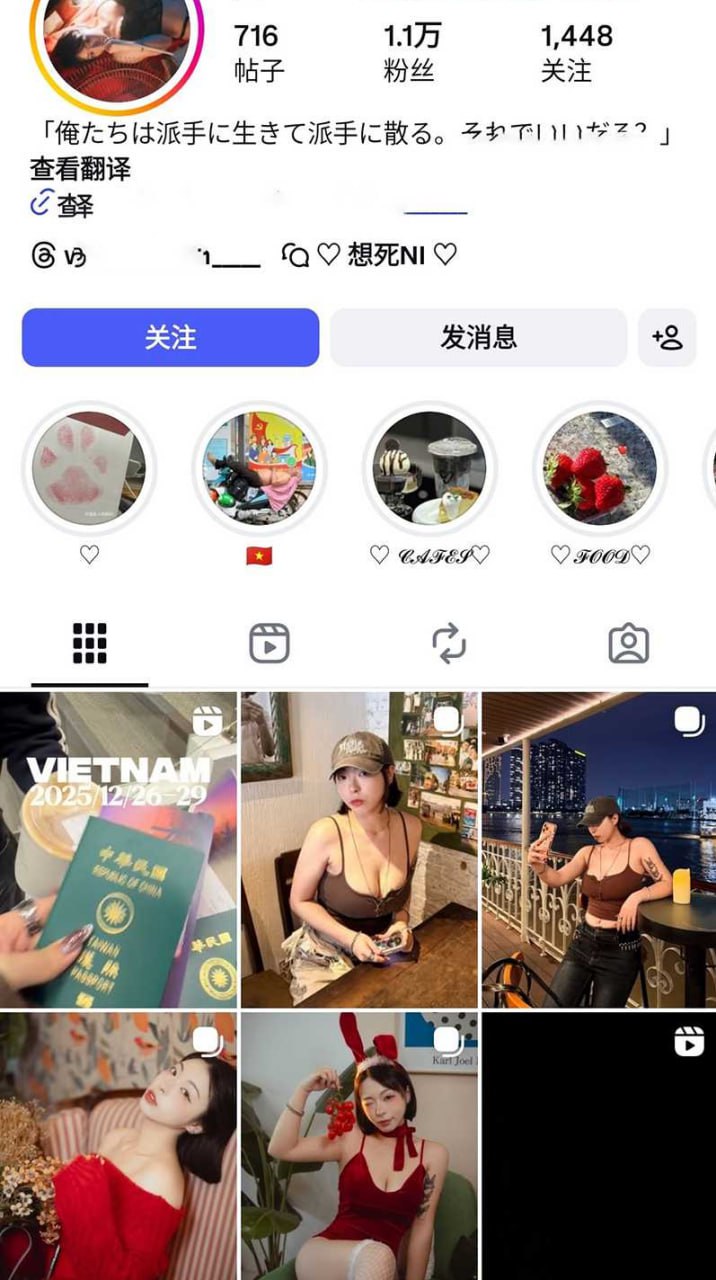Tap the blue 关注 follow button
The image size is (716, 1280).
coord(170,338)
